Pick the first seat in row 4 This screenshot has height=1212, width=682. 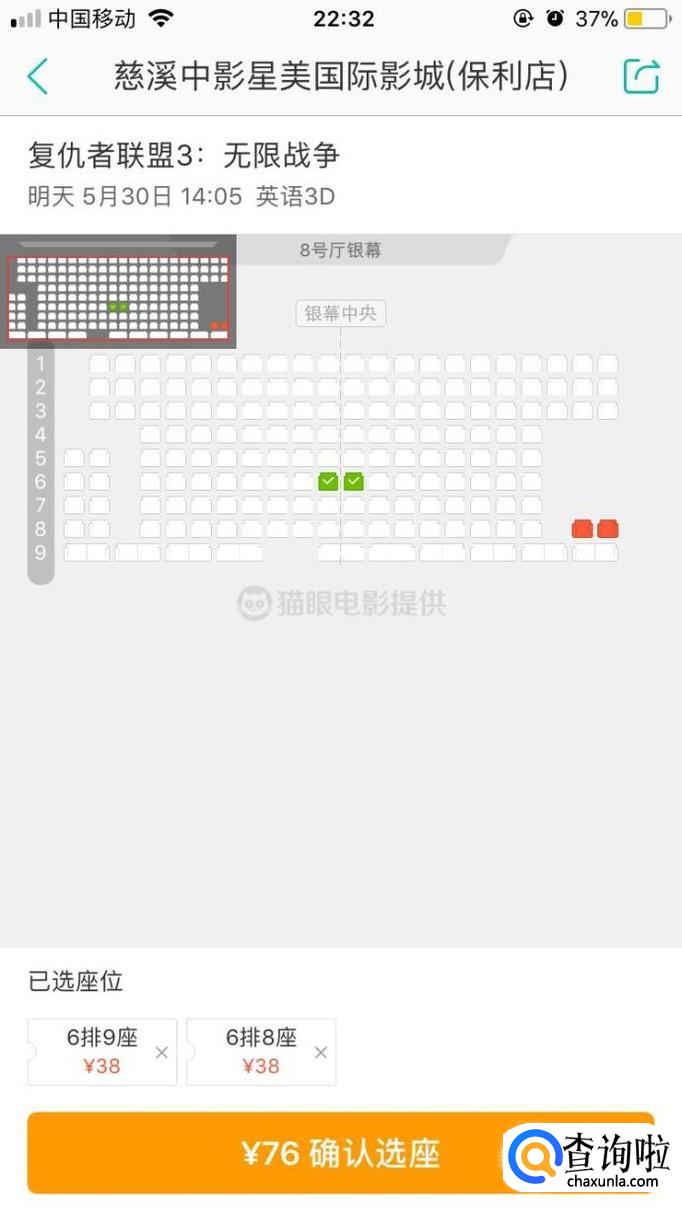(x=150, y=435)
